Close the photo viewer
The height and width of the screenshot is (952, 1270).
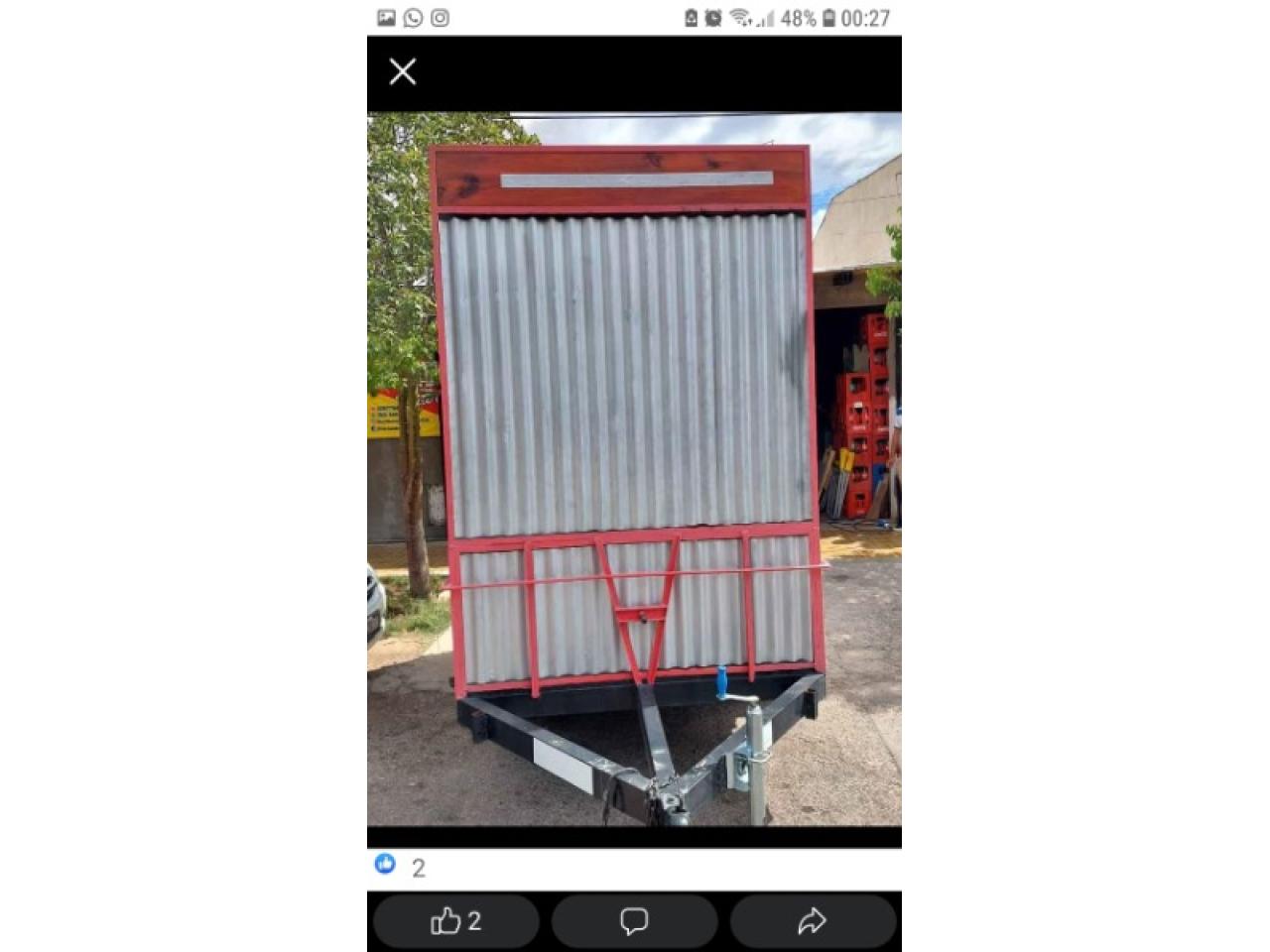(403, 71)
